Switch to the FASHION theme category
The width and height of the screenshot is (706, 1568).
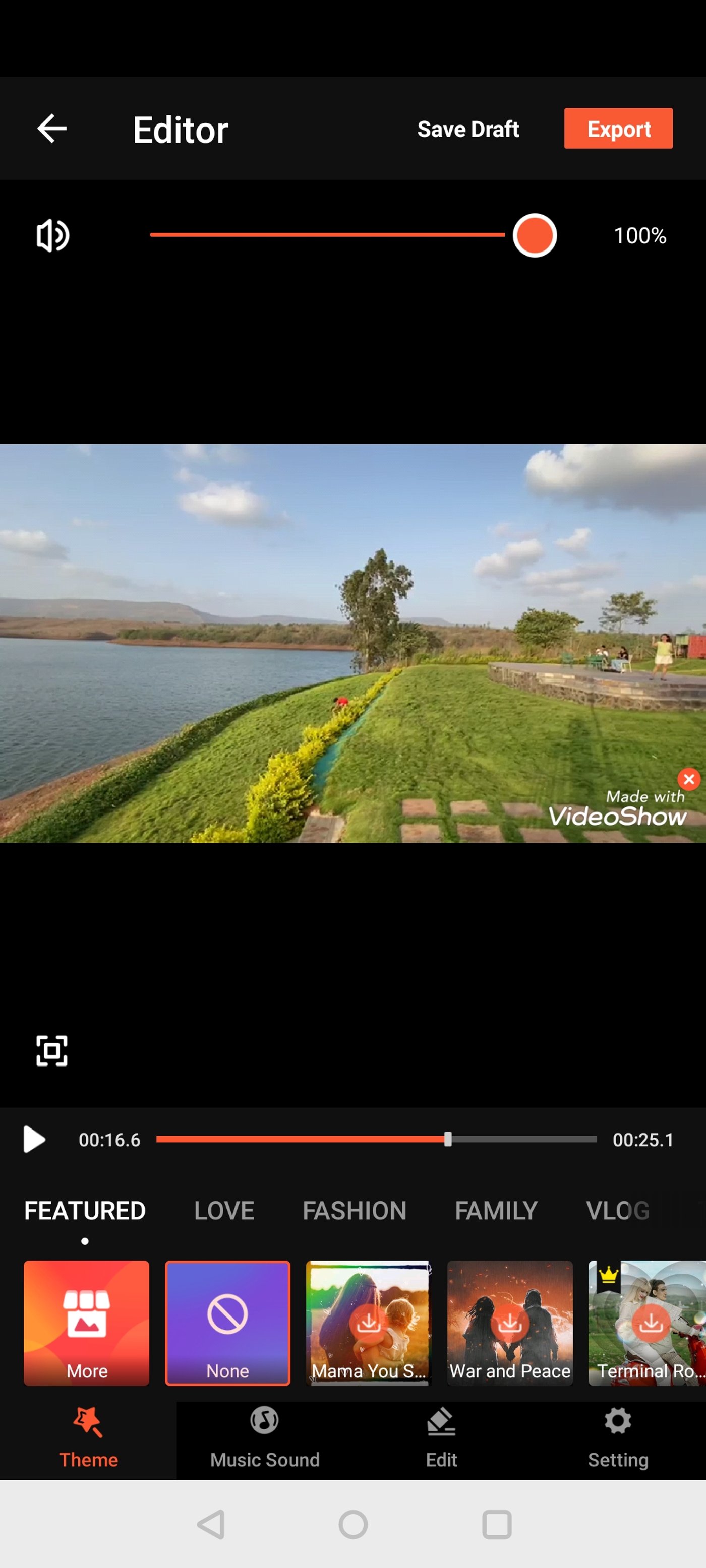point(354,1210)
